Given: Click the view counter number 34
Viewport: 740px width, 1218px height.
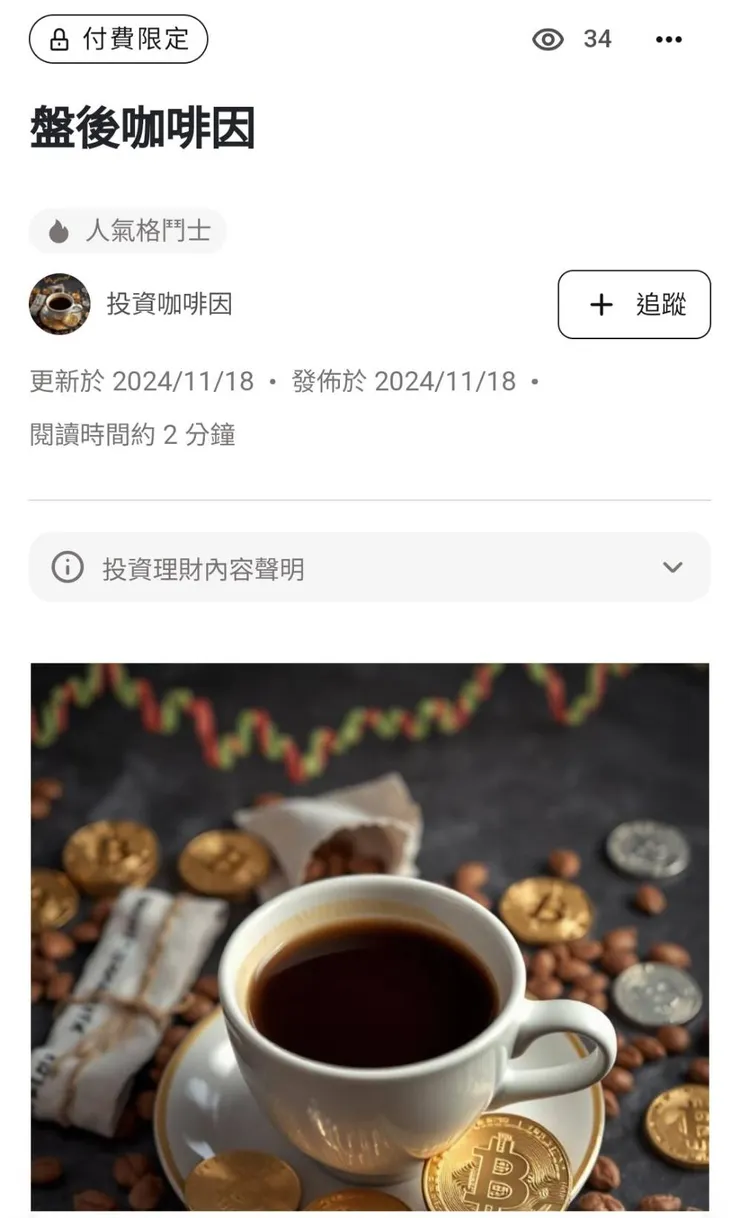Looking at the screenshot, I should click(597, 40).
